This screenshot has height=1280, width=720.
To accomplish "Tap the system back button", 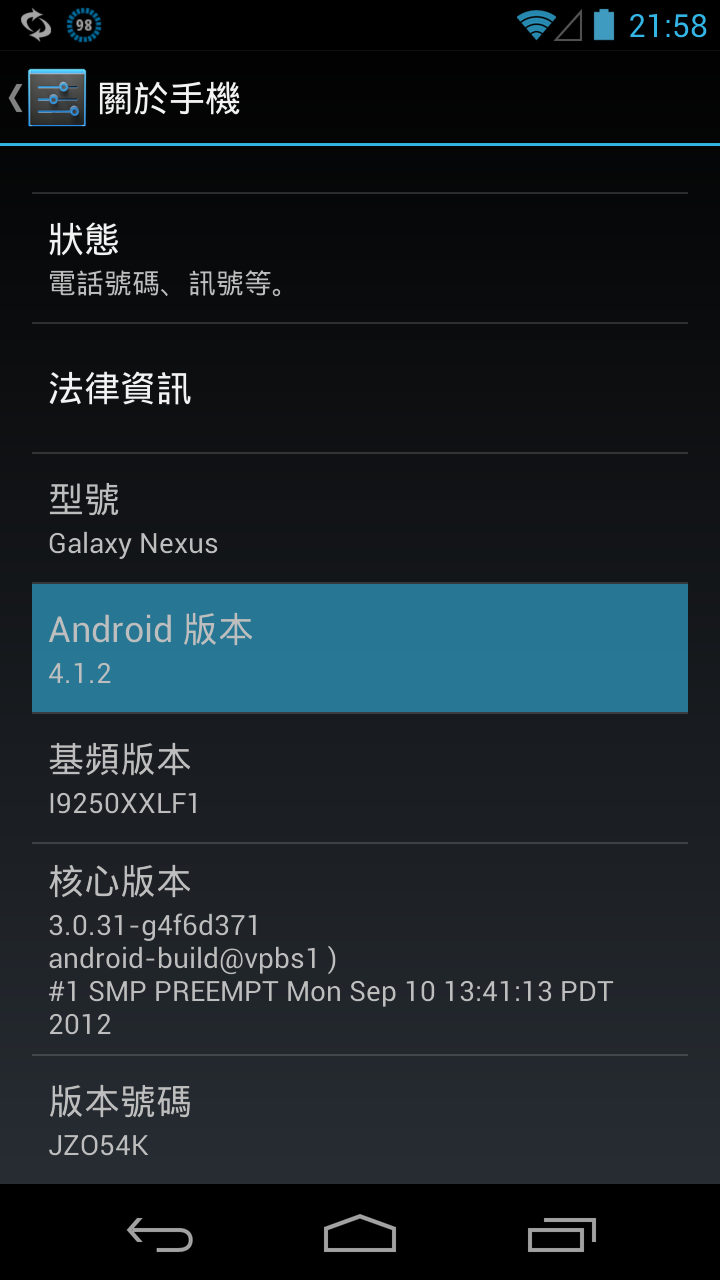I will tap(160, 1235).
